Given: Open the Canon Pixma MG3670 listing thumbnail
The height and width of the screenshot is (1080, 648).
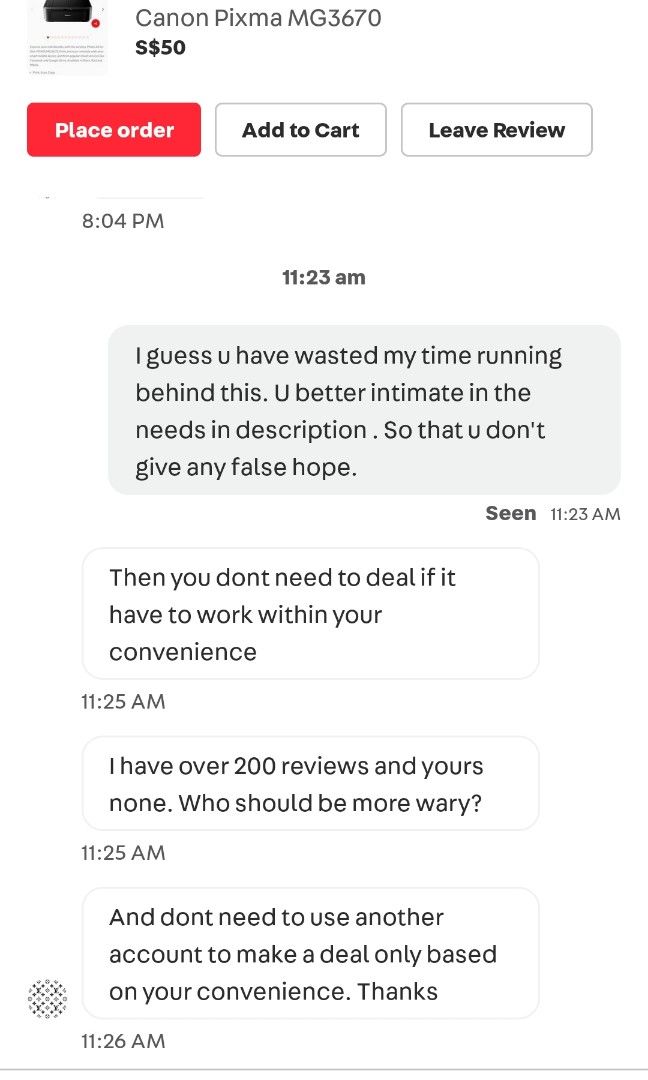Looking at the screenshot, I should point(67,37).
